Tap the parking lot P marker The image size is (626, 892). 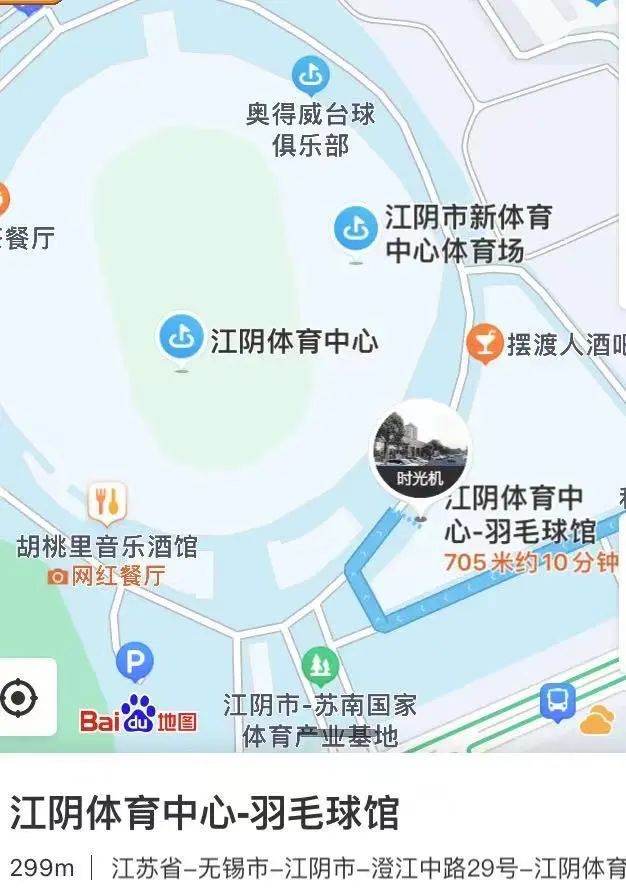point(134,663)
